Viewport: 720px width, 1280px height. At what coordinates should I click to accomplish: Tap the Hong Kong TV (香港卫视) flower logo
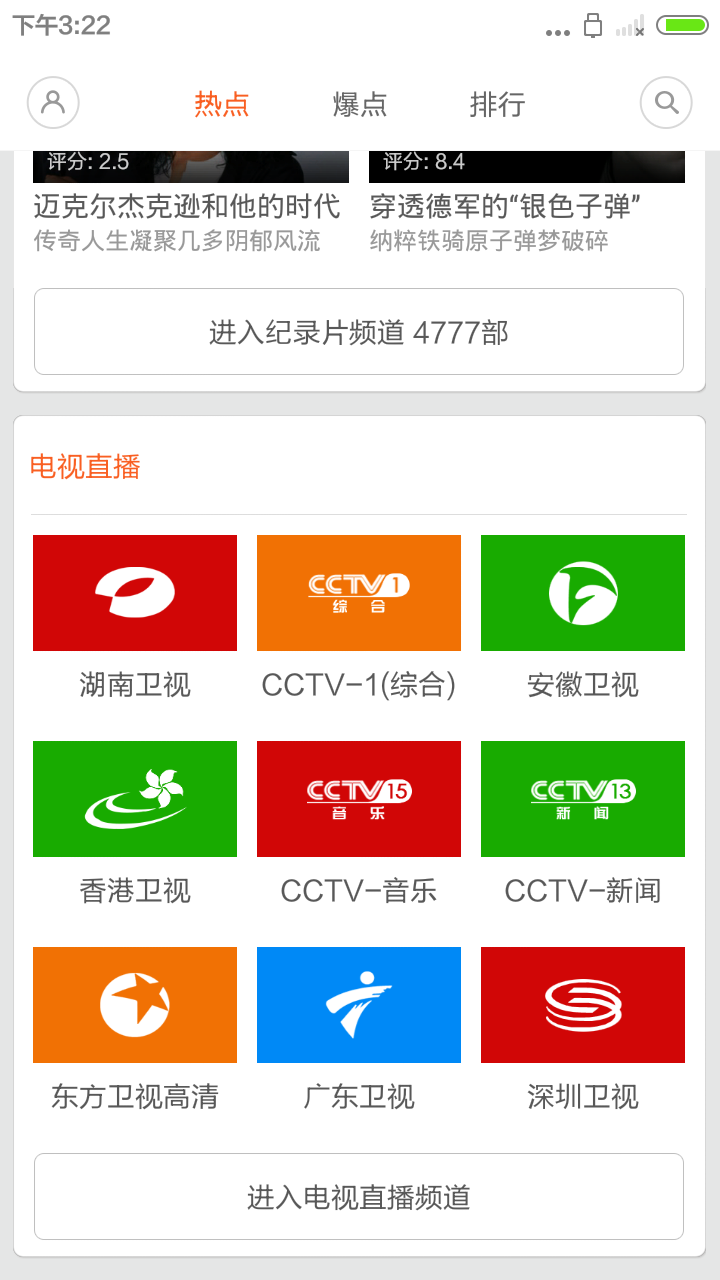135,798
